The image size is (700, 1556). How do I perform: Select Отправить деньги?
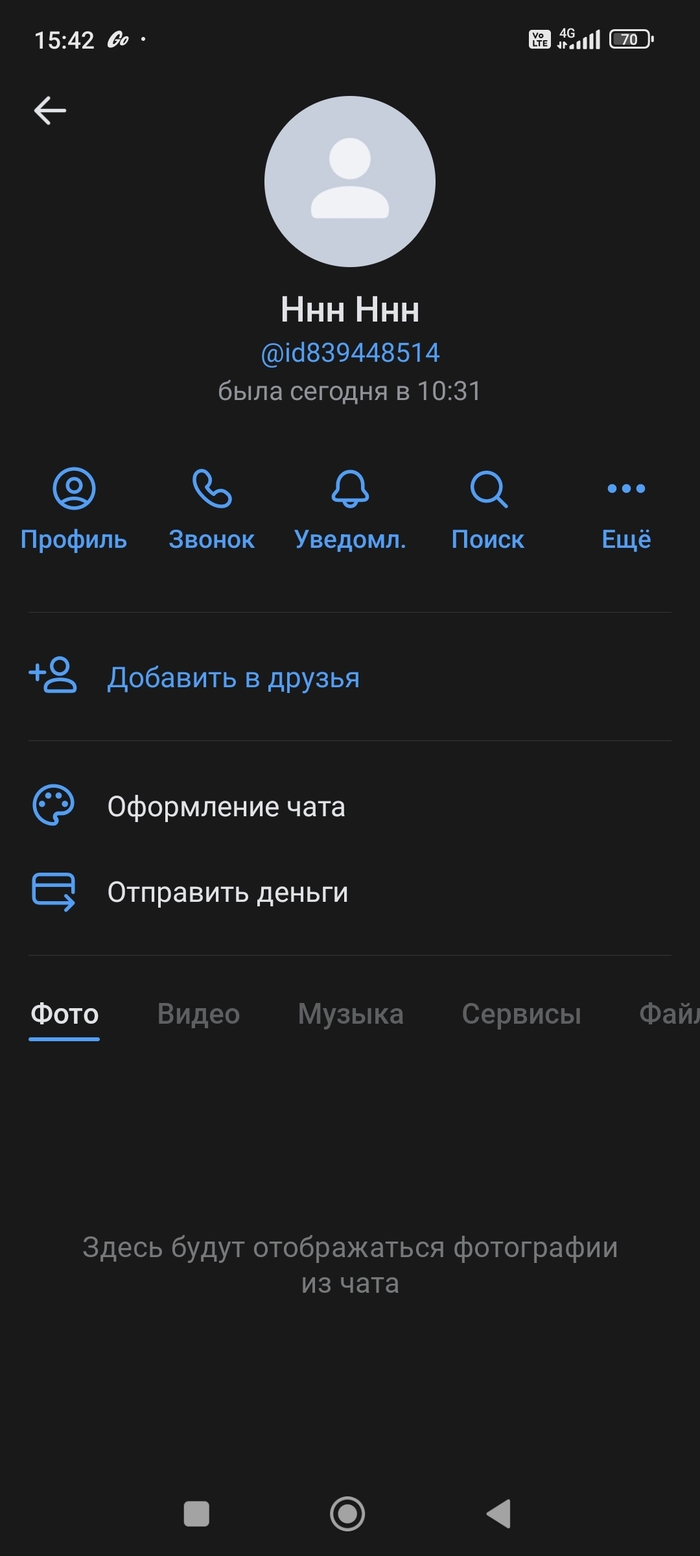(227, 892)
